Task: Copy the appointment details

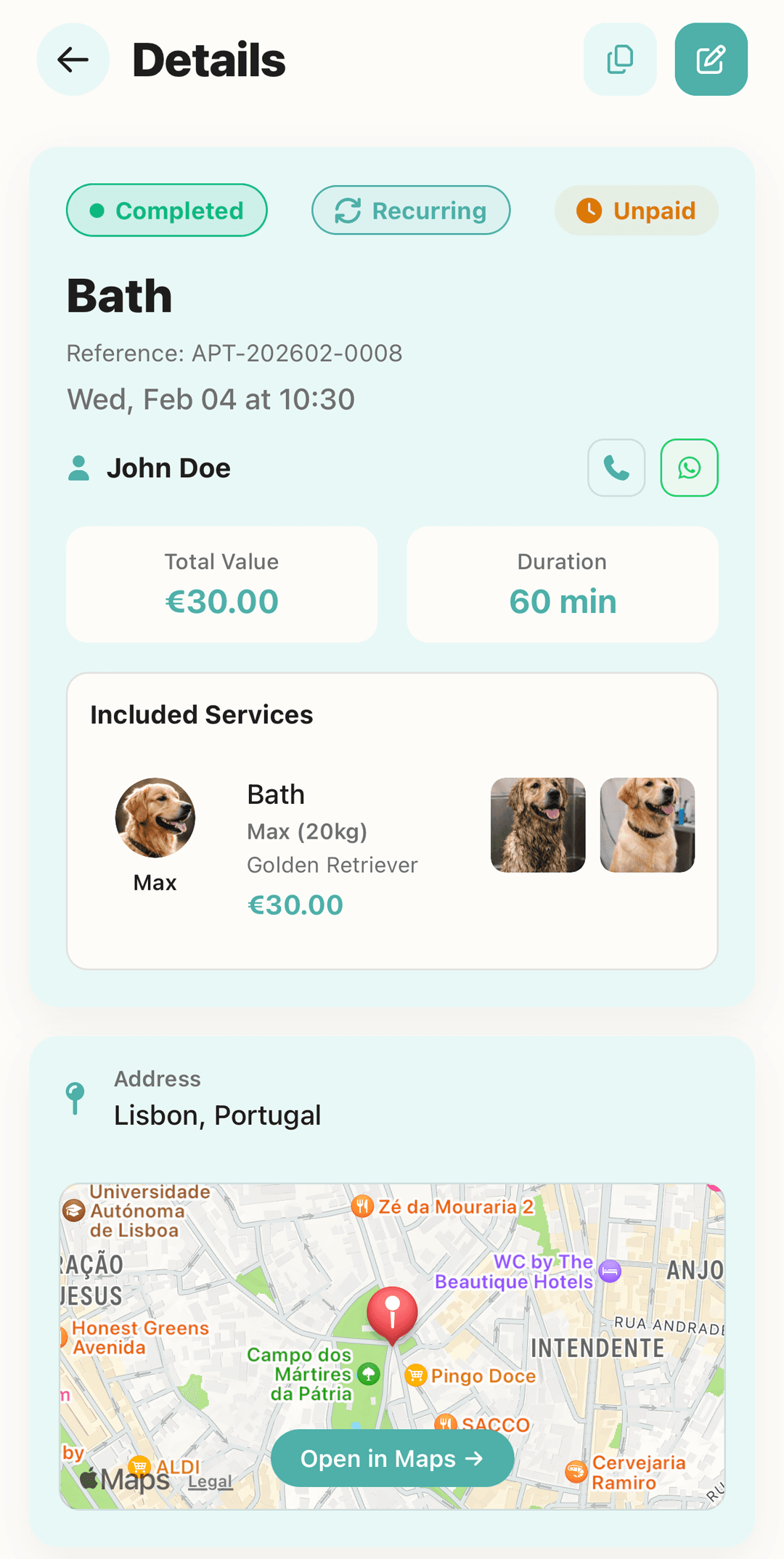Action: point(619,60)
